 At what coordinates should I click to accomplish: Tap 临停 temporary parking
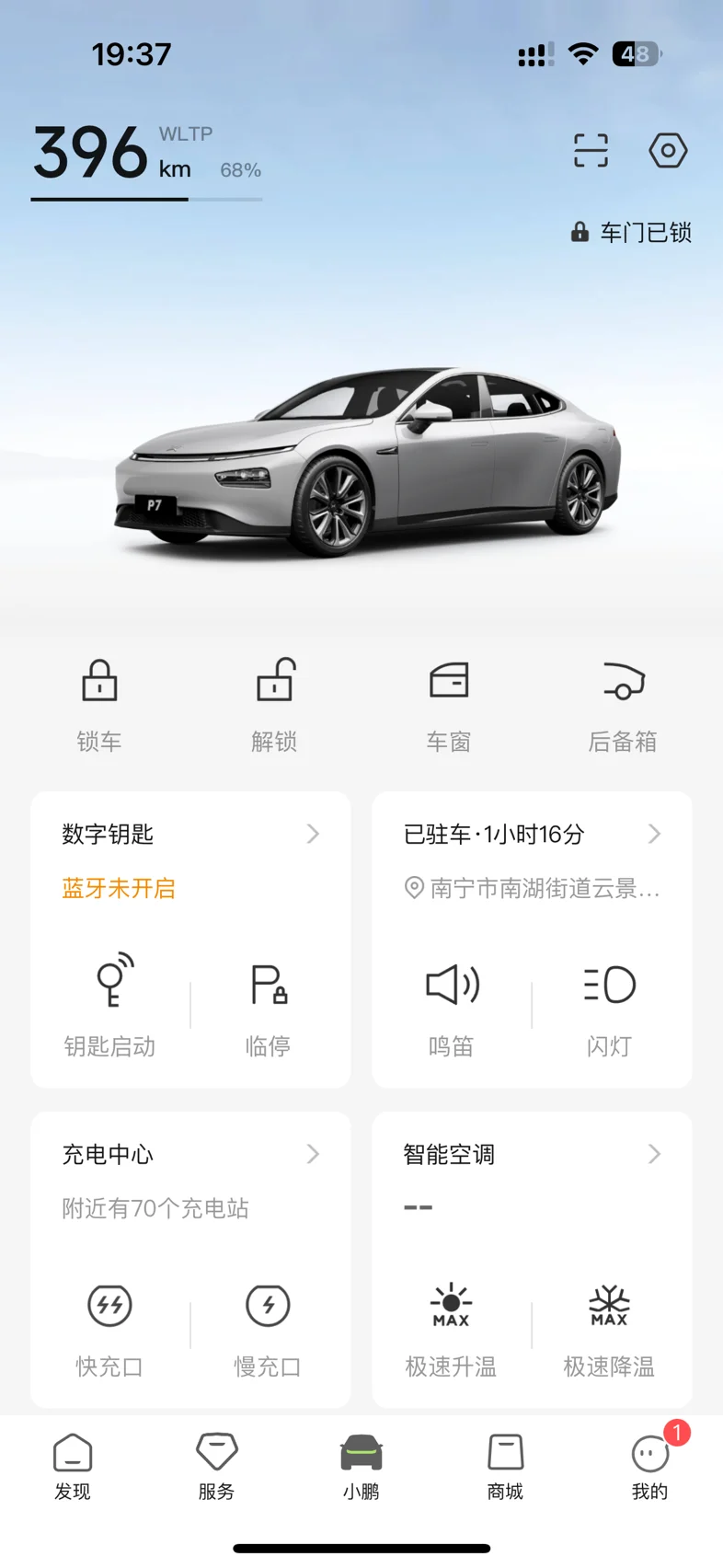[x=269, y=1005]
